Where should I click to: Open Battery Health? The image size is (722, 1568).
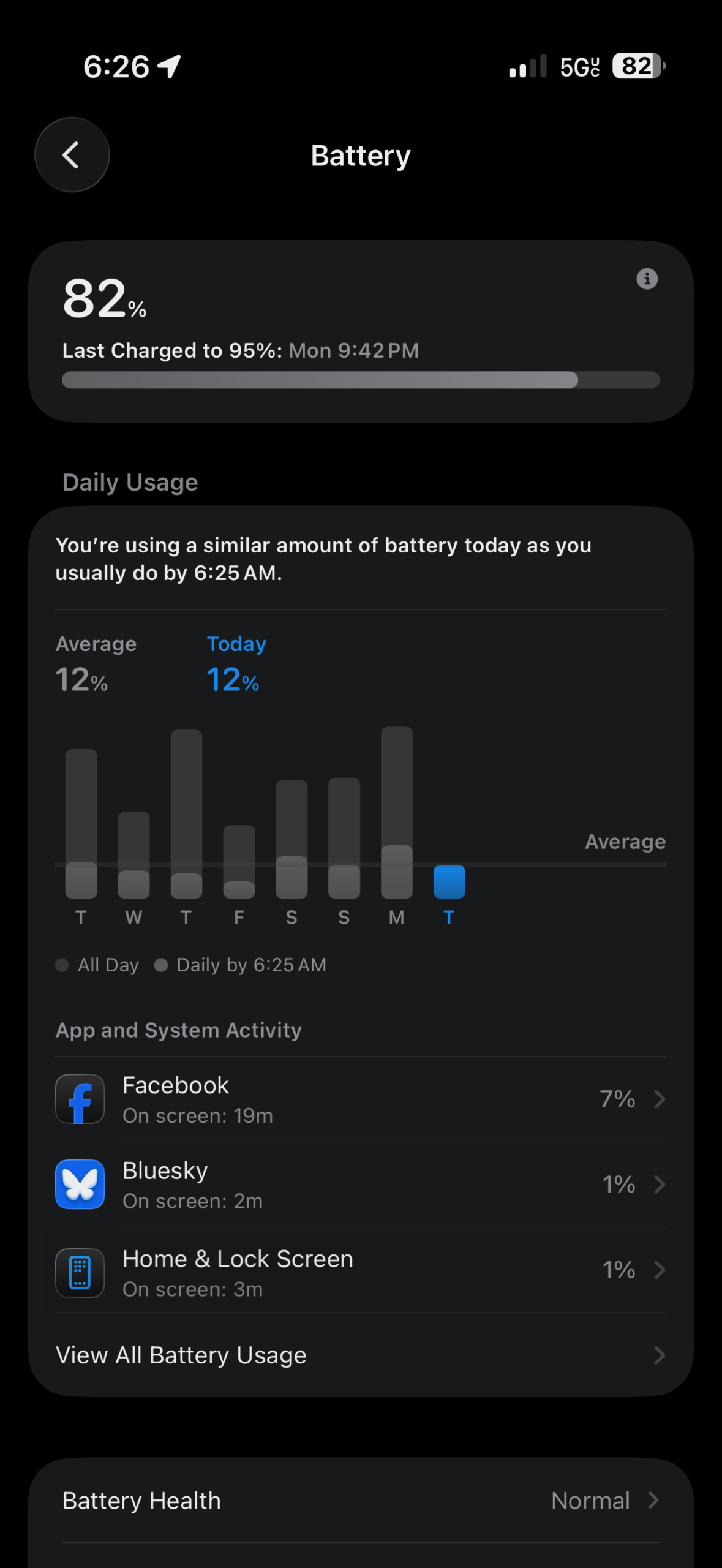coord(360,1501)
